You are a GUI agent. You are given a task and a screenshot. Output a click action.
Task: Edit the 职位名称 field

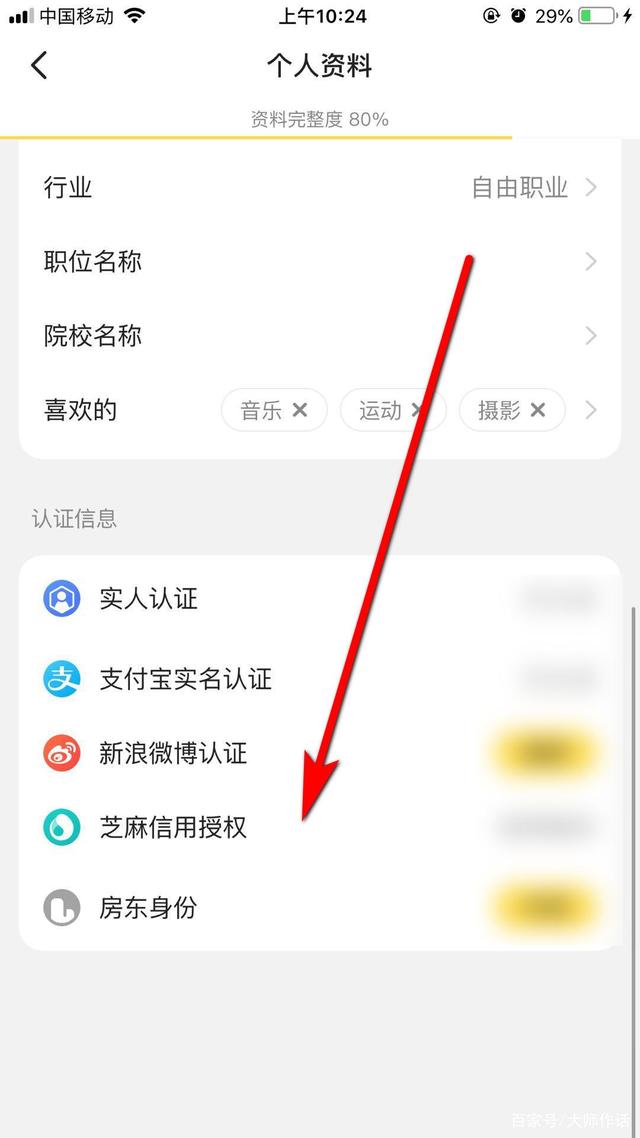click(320, 262)
